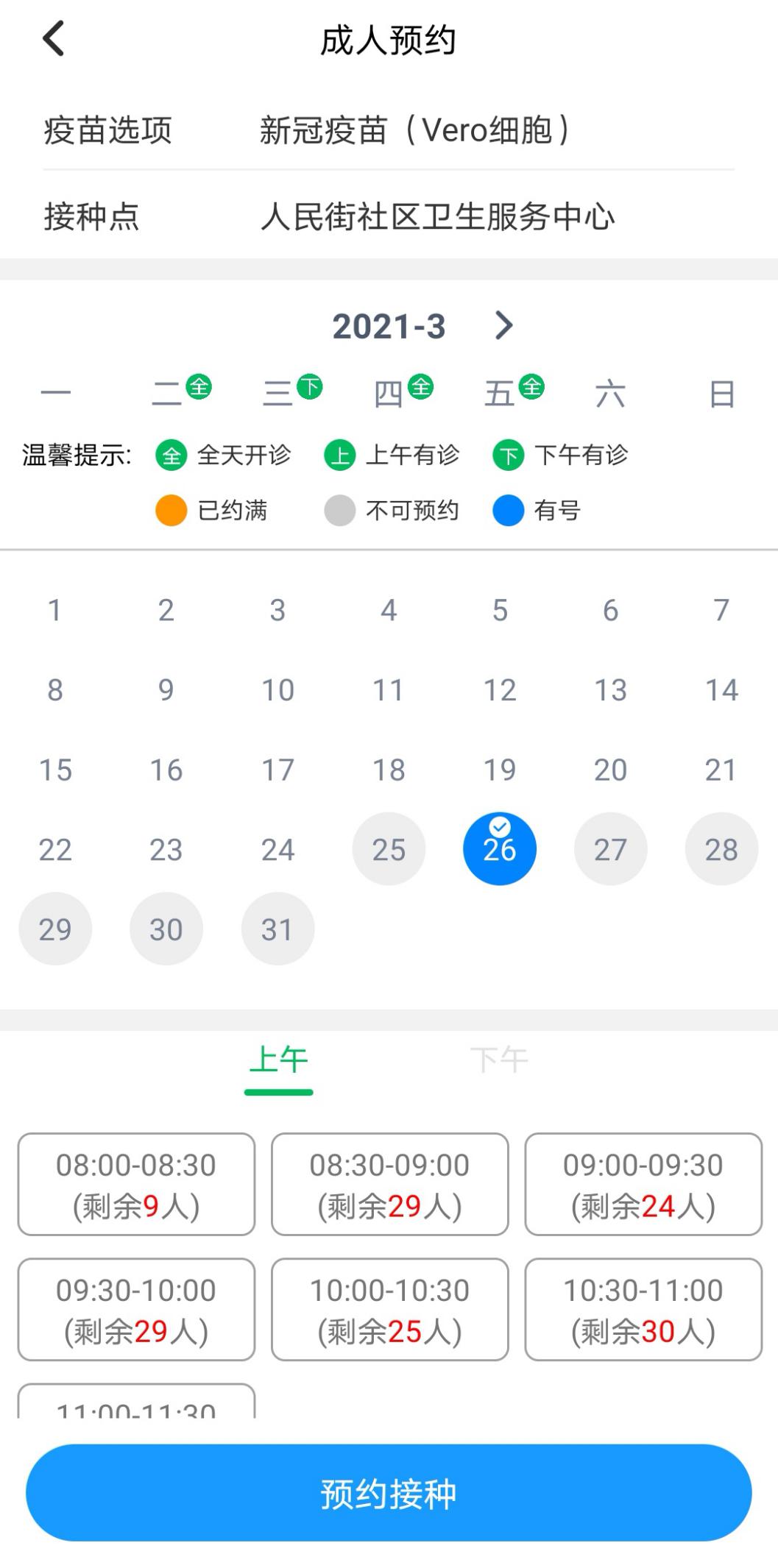Switch to the 下午 afternoon tab
The width and height of the screenshot is (778, 1568).
(x=499, y=1061)
